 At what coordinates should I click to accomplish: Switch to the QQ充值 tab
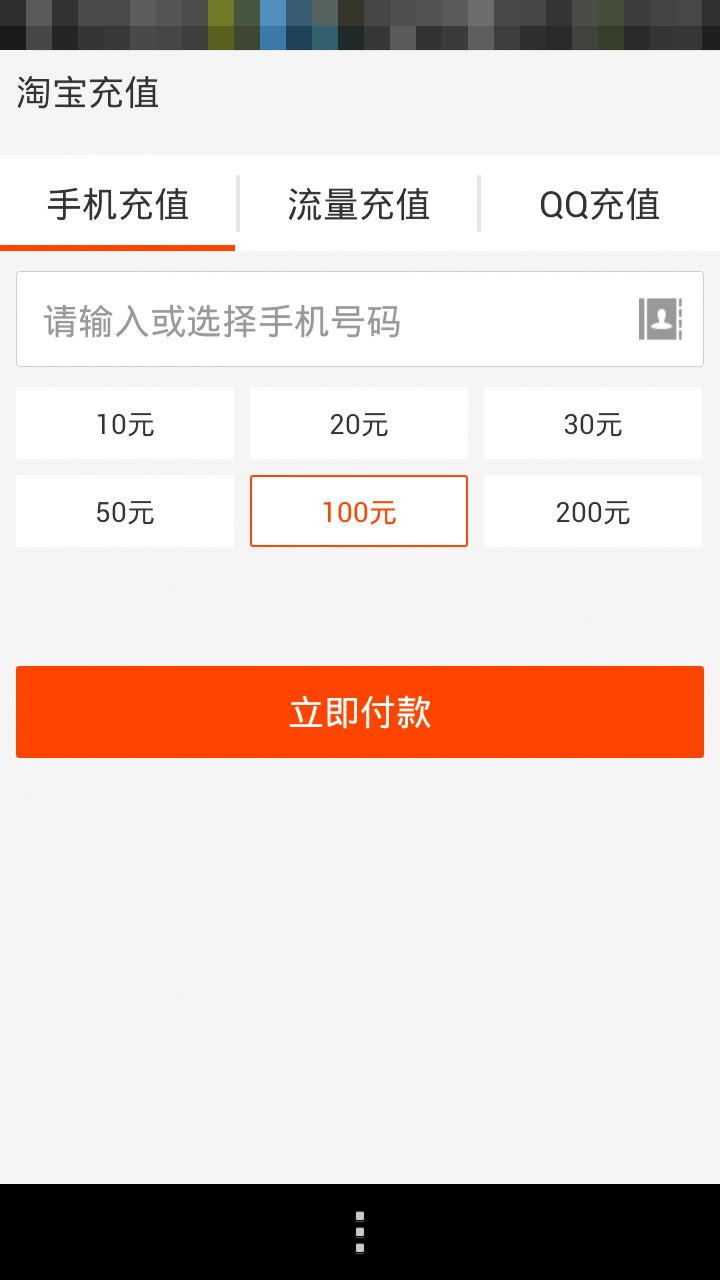pos(600,204)
